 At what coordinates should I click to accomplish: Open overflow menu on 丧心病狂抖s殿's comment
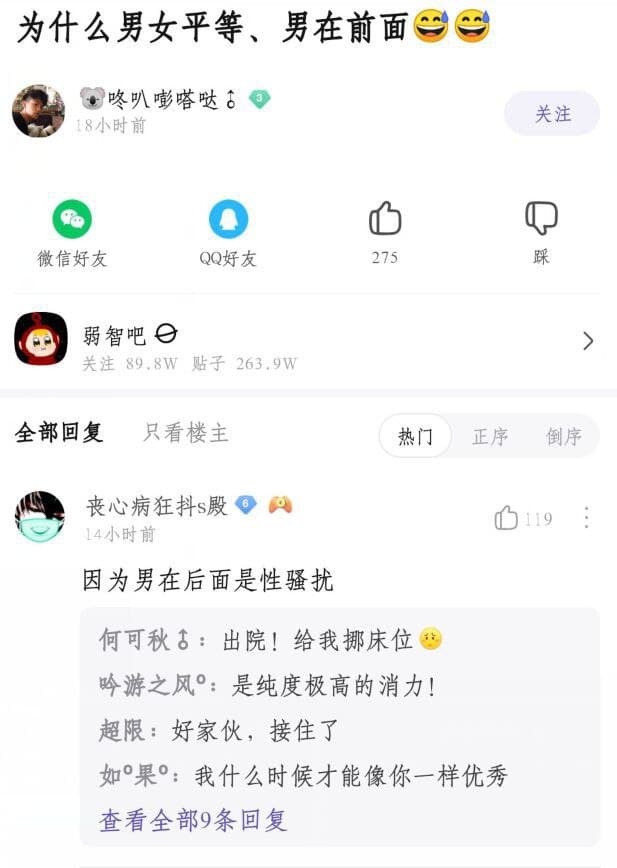(586, 518)
